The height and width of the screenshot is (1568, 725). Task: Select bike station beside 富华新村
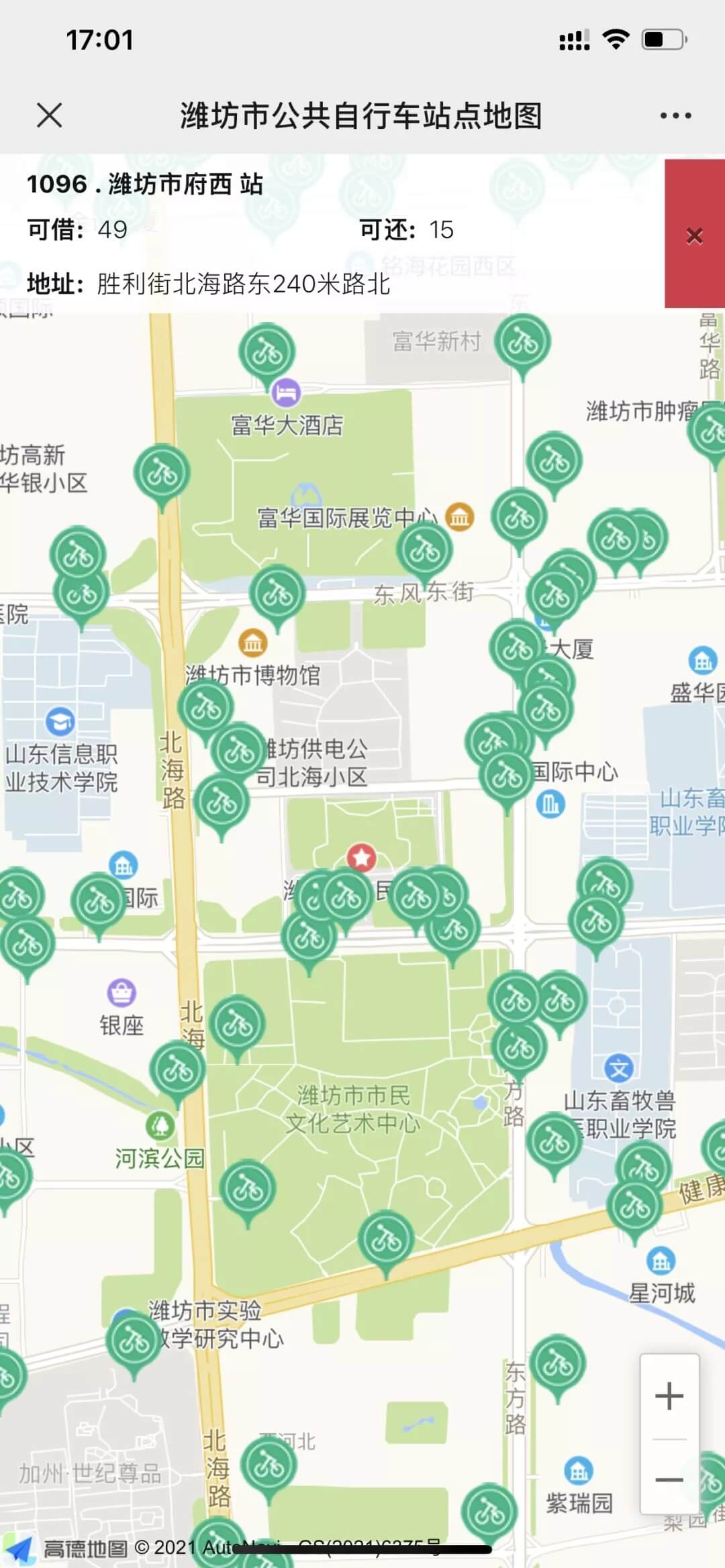click(x=523, y=342)
